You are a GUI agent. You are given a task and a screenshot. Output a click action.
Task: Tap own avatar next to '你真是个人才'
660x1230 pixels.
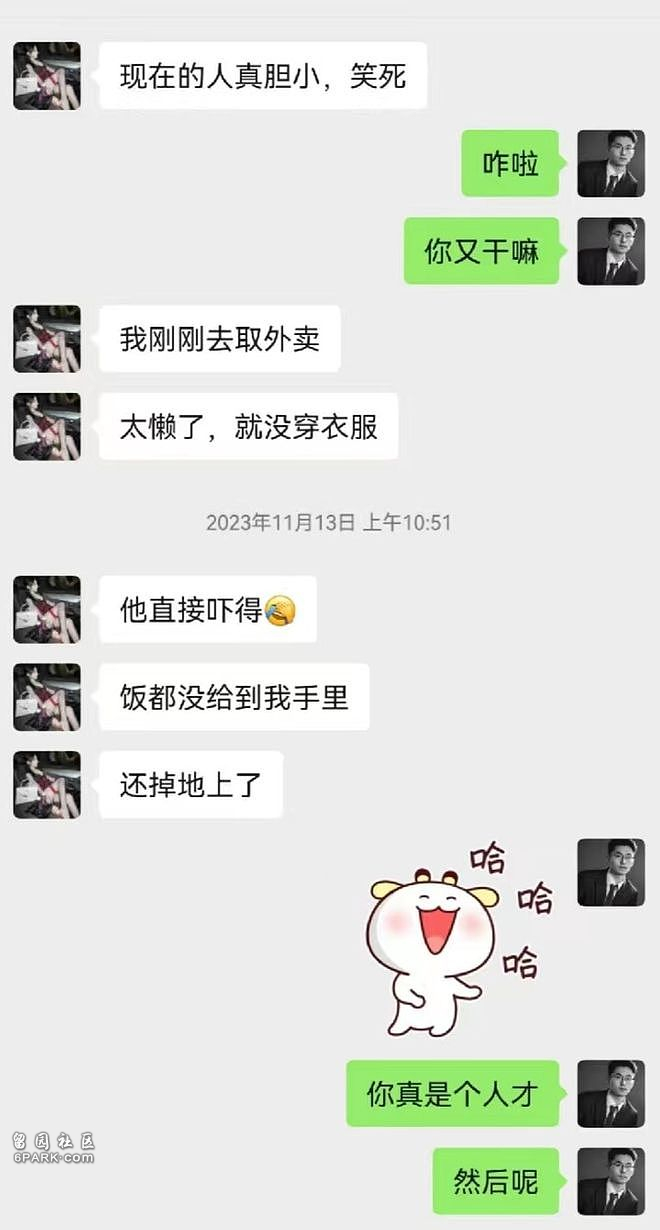[x=611, y=1094]
